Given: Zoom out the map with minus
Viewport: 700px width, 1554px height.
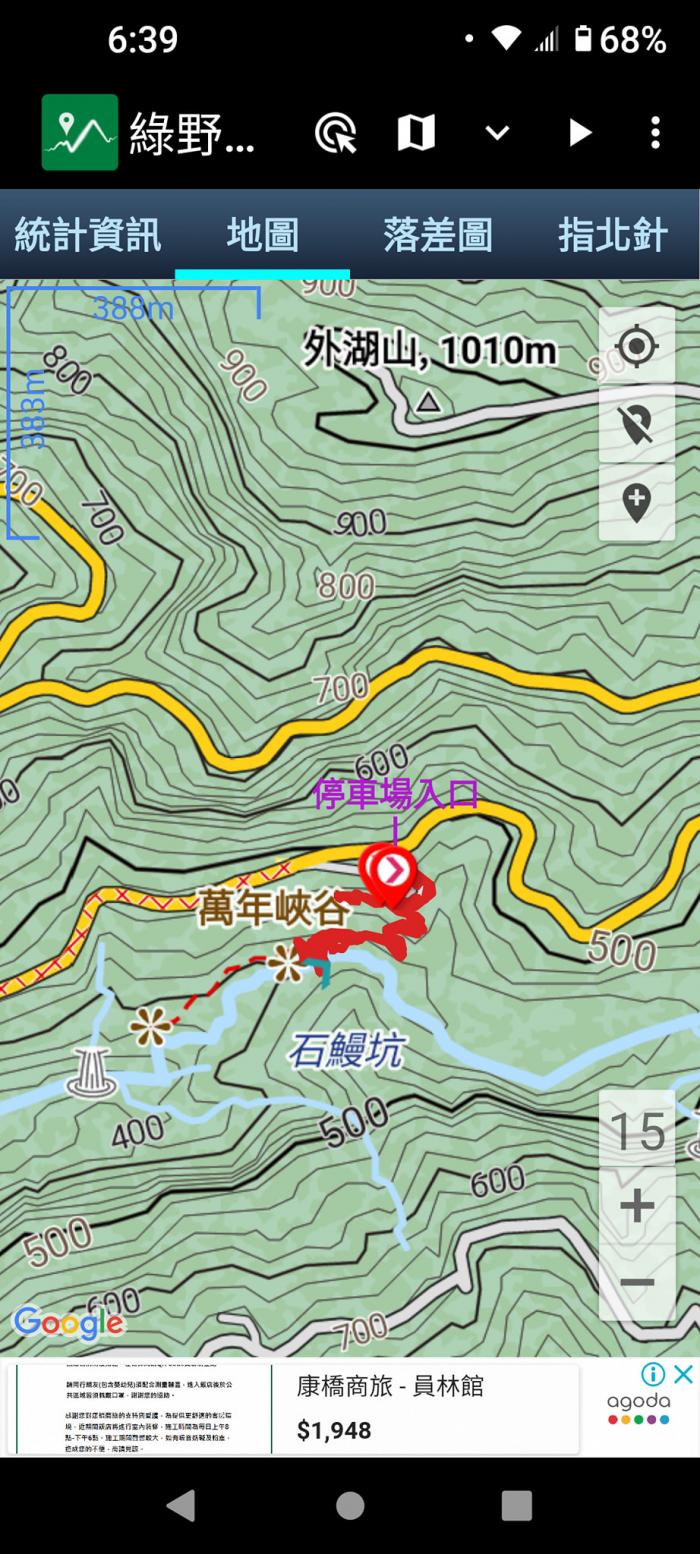Looking at the screenshot, I should [637, 1283].
